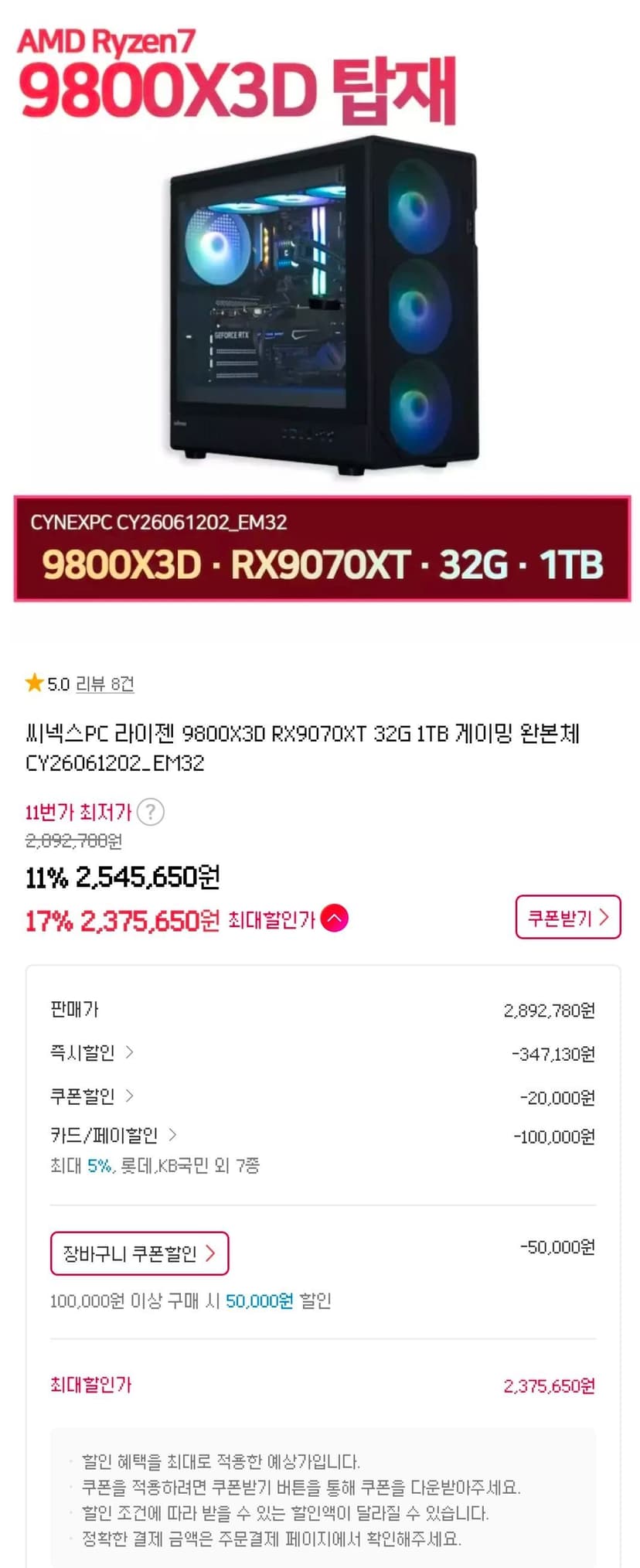
Task: Tap the 쿠폰받기 button
Action: coord(568,918)
